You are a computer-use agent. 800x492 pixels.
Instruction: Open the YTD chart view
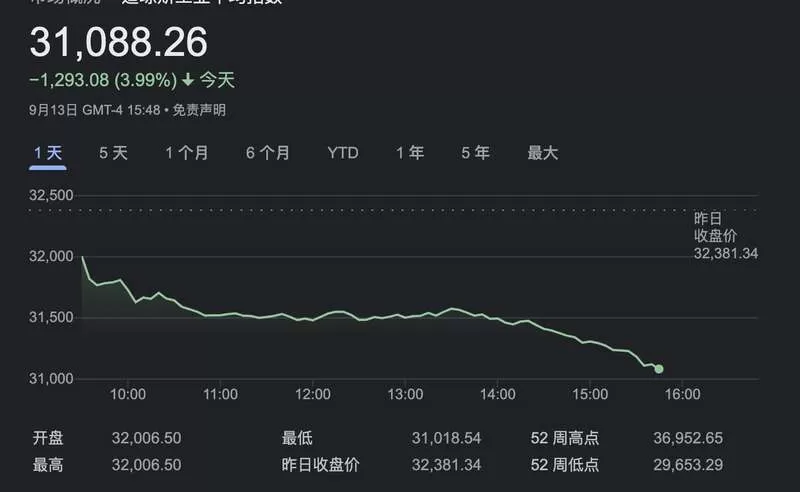[343, 153]
